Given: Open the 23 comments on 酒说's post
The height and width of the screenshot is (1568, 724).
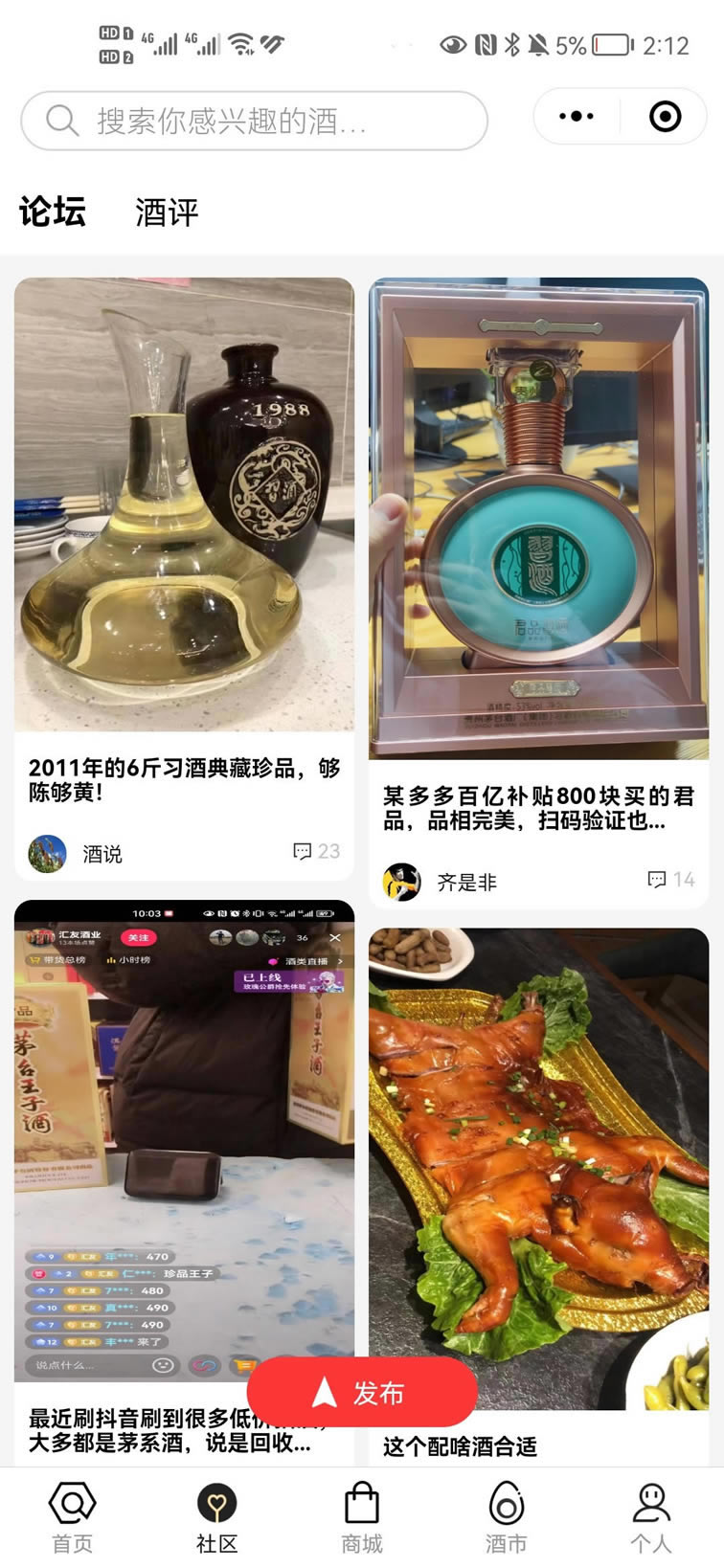Looking at the screenshot, I should click(317, 851).
